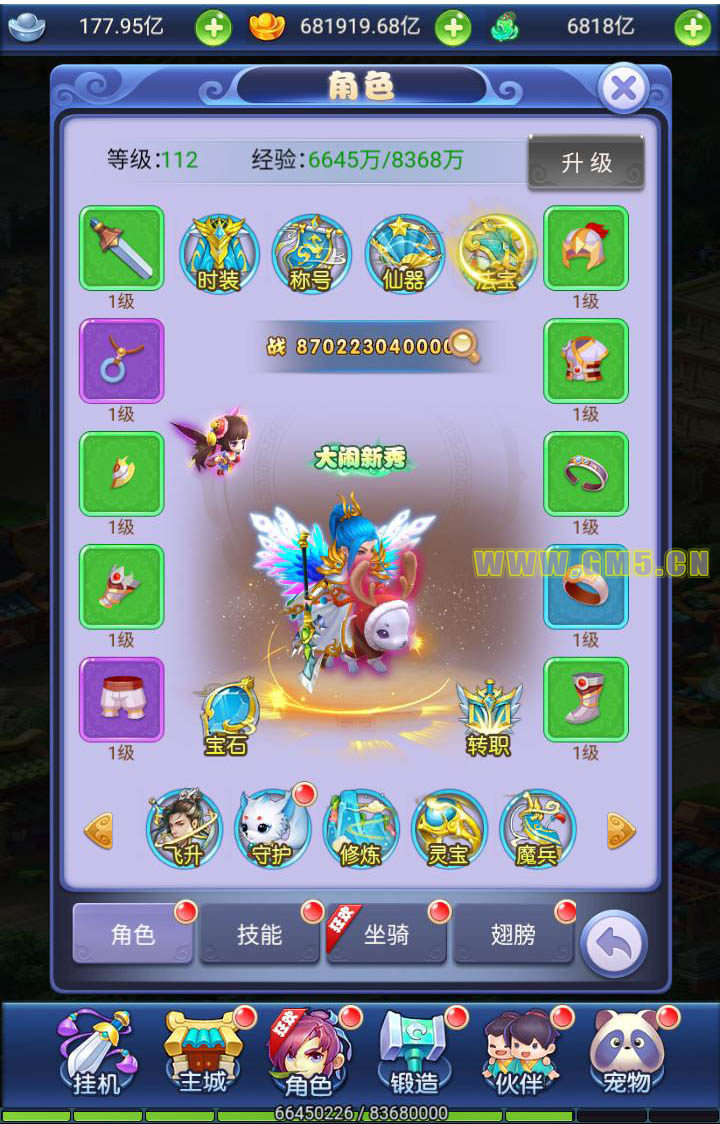Open the 宝石 gem icon
The height and width of the screenshot is (1124, 720).
point(227,718)
